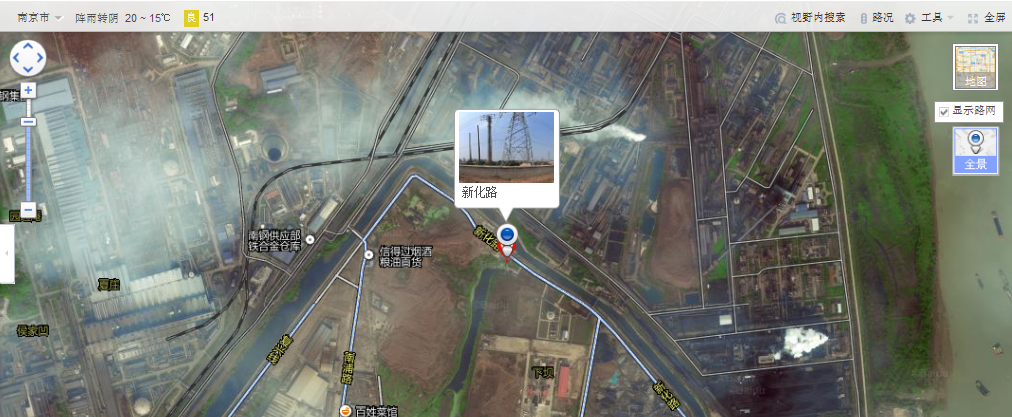Tap the blue panorama pin on 新化路

pyautogui.click(x=507, y=235)
